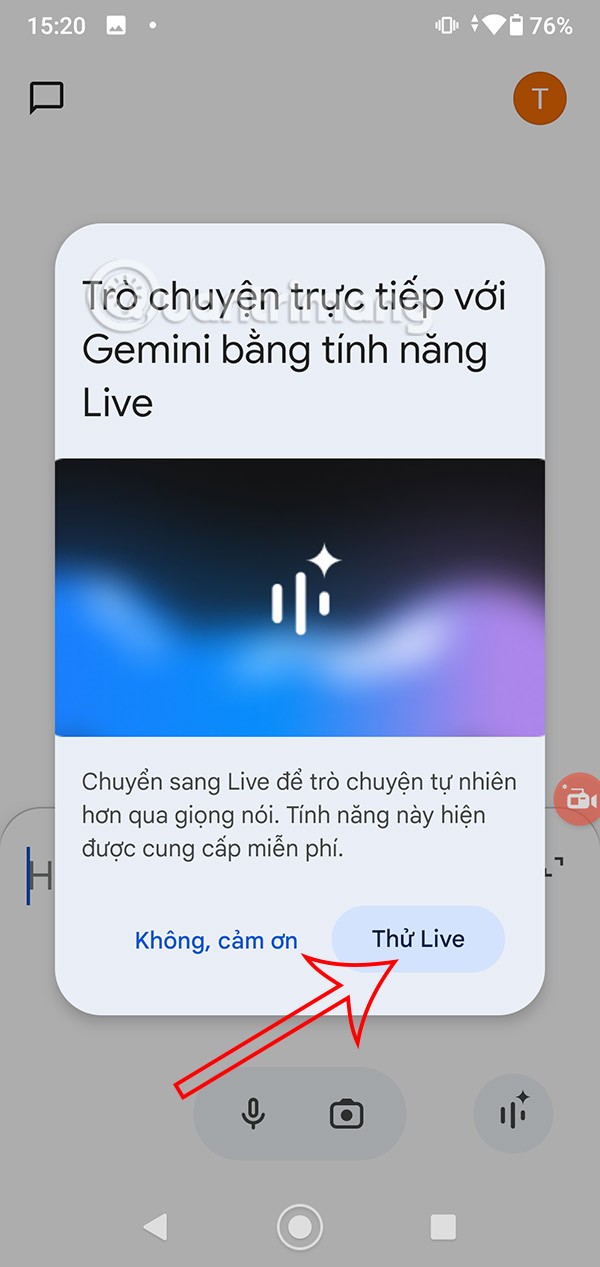This screenshot has height=1267, width=600.
Task: Tap the system home button
Action: [299, 1227]
